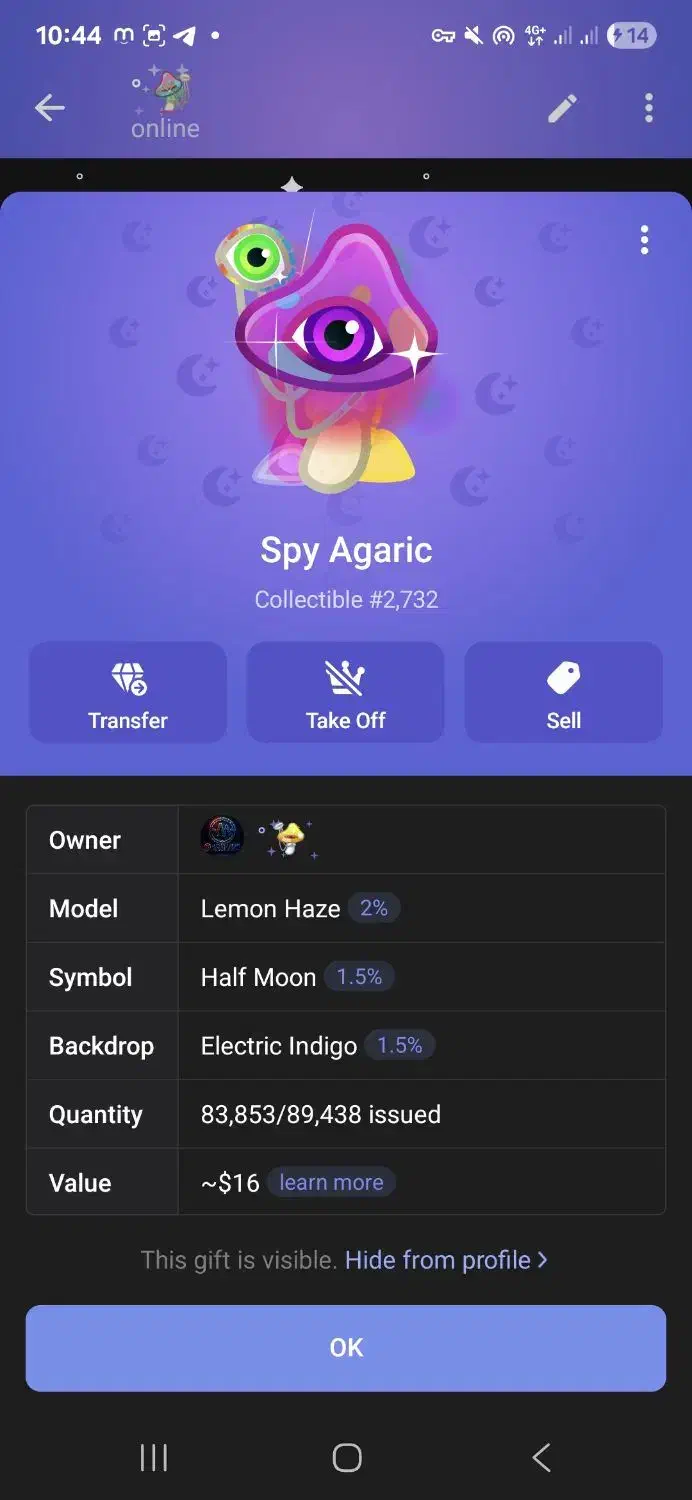
Task: Tap the Lemon Haze 2% rarity chip
Action: (373, 908)
